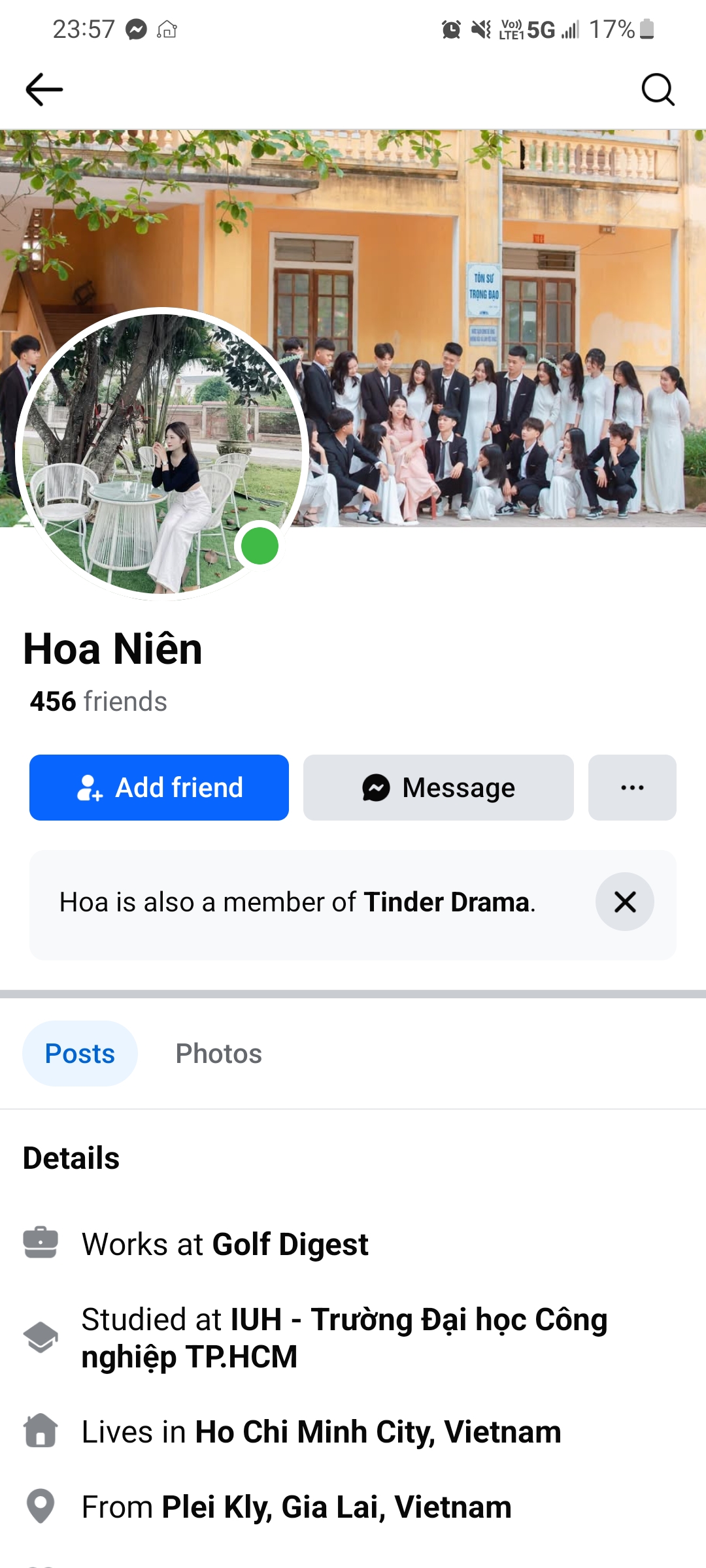Viewport: 706px width, 1568px height.
Task: View Hoa Niên's profile picture
Action: (161, 453)
